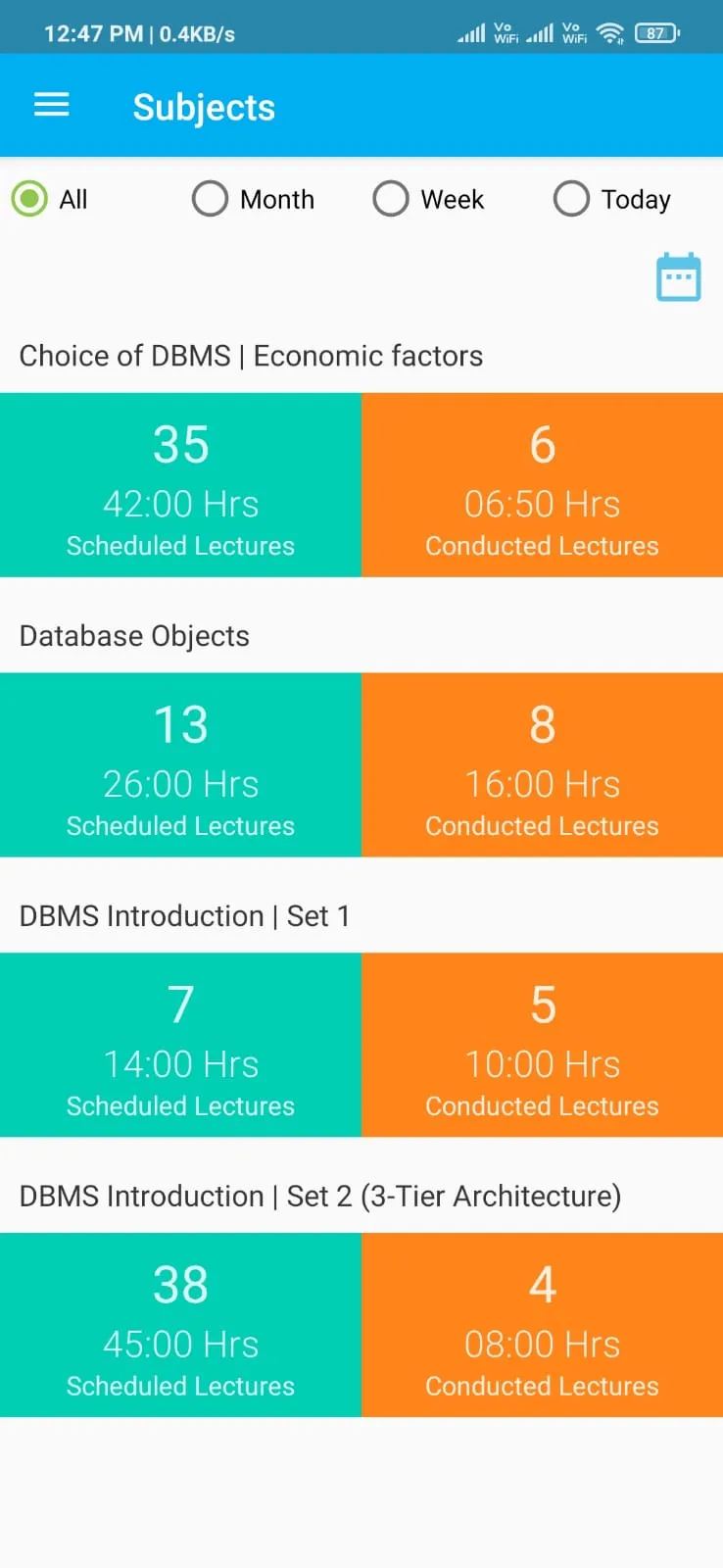The height and width of the screenshot is (1568, 723).
Task: Select the Choice of DBMS subject heading
Action: coord(251,356)
